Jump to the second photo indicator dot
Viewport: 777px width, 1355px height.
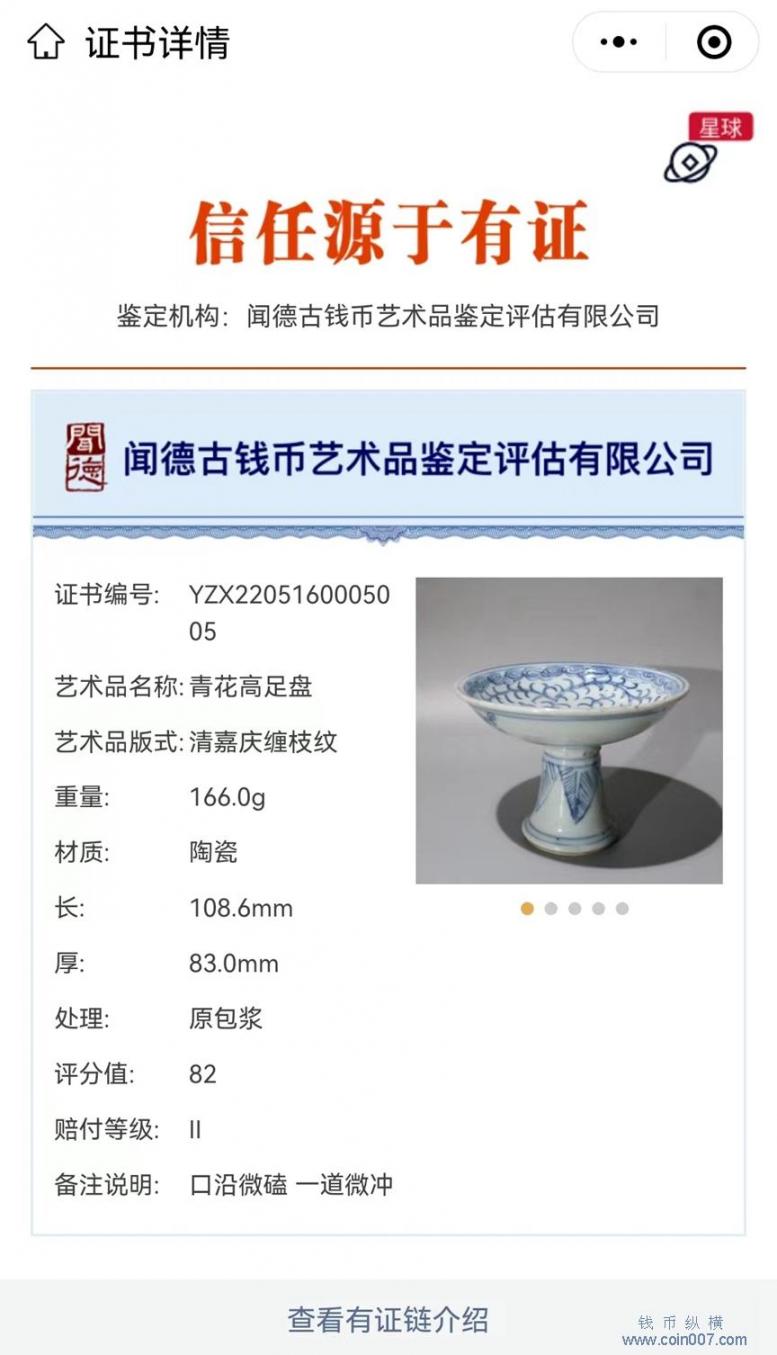tap(551, 909)
